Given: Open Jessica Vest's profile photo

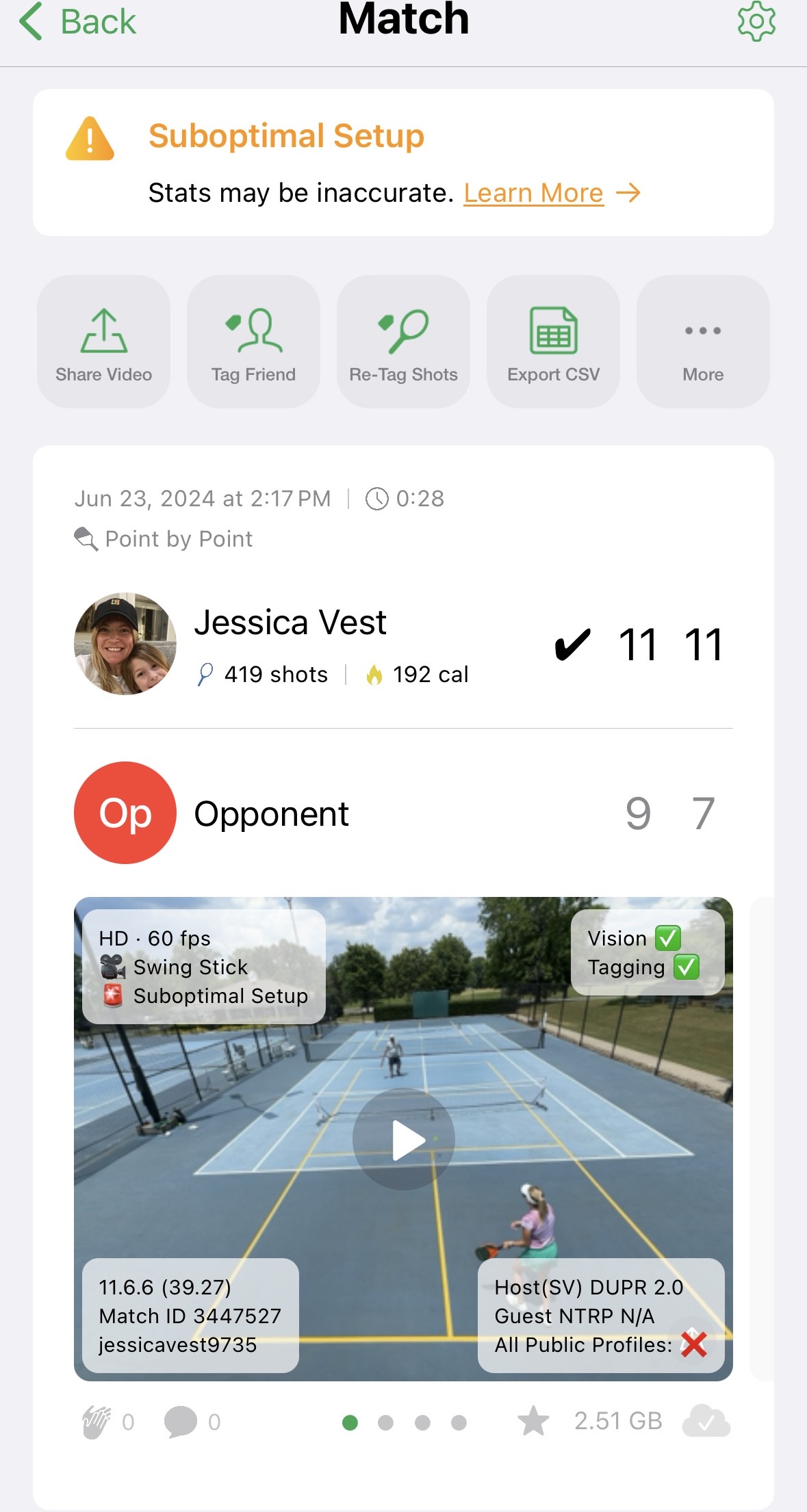Looking at the screenshot, I should coord(125,644).
